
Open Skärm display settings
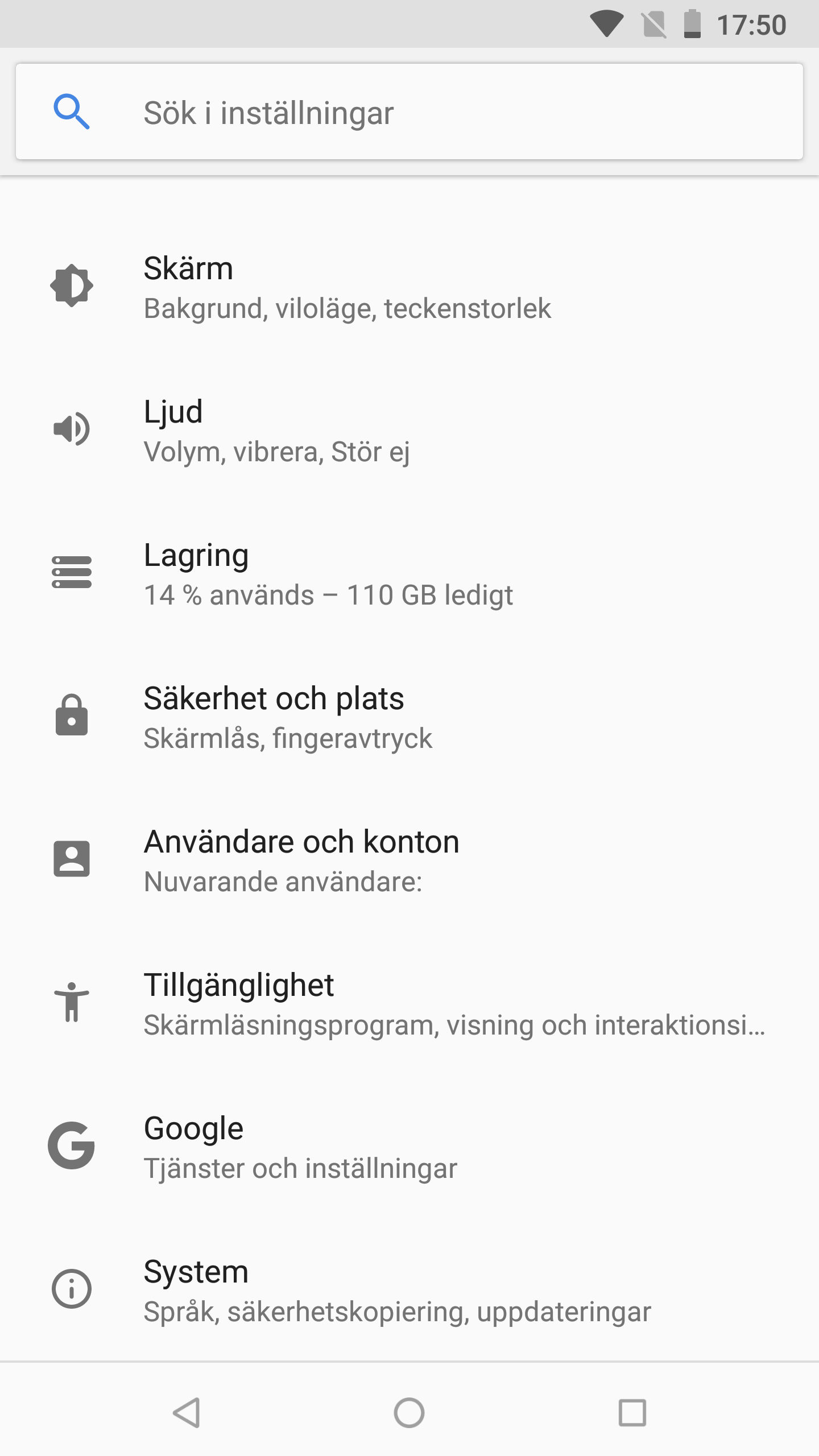409,287
